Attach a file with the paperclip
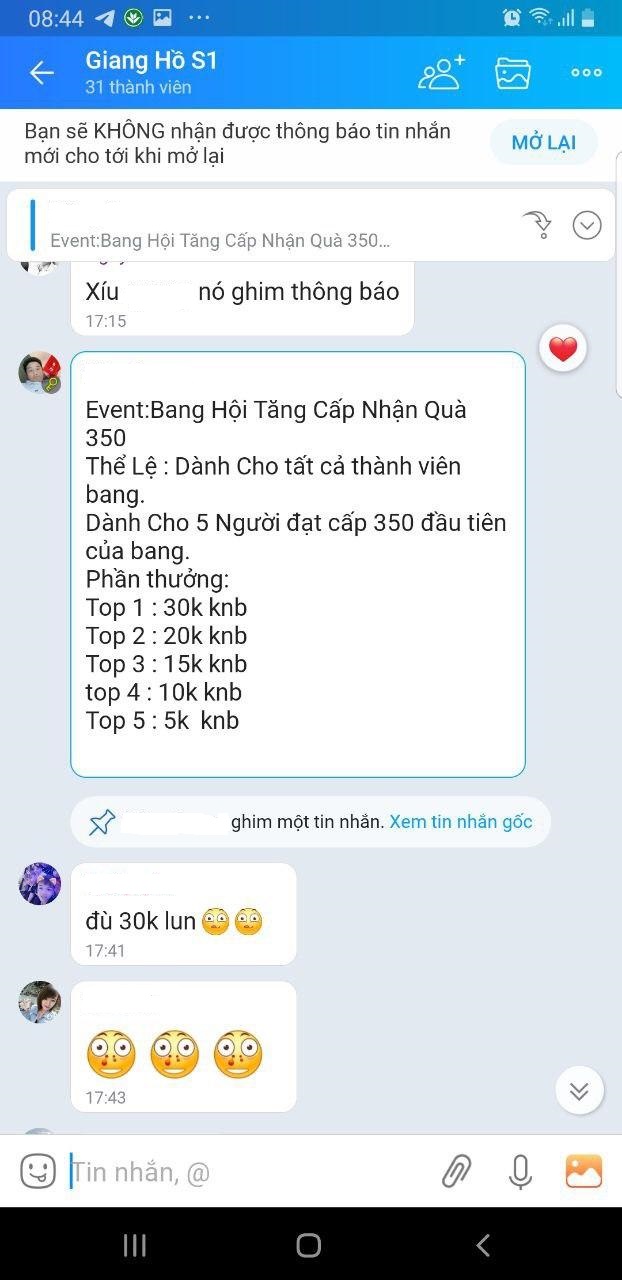The height and width of the screenshot is (1280, 622). (457, 1171)
